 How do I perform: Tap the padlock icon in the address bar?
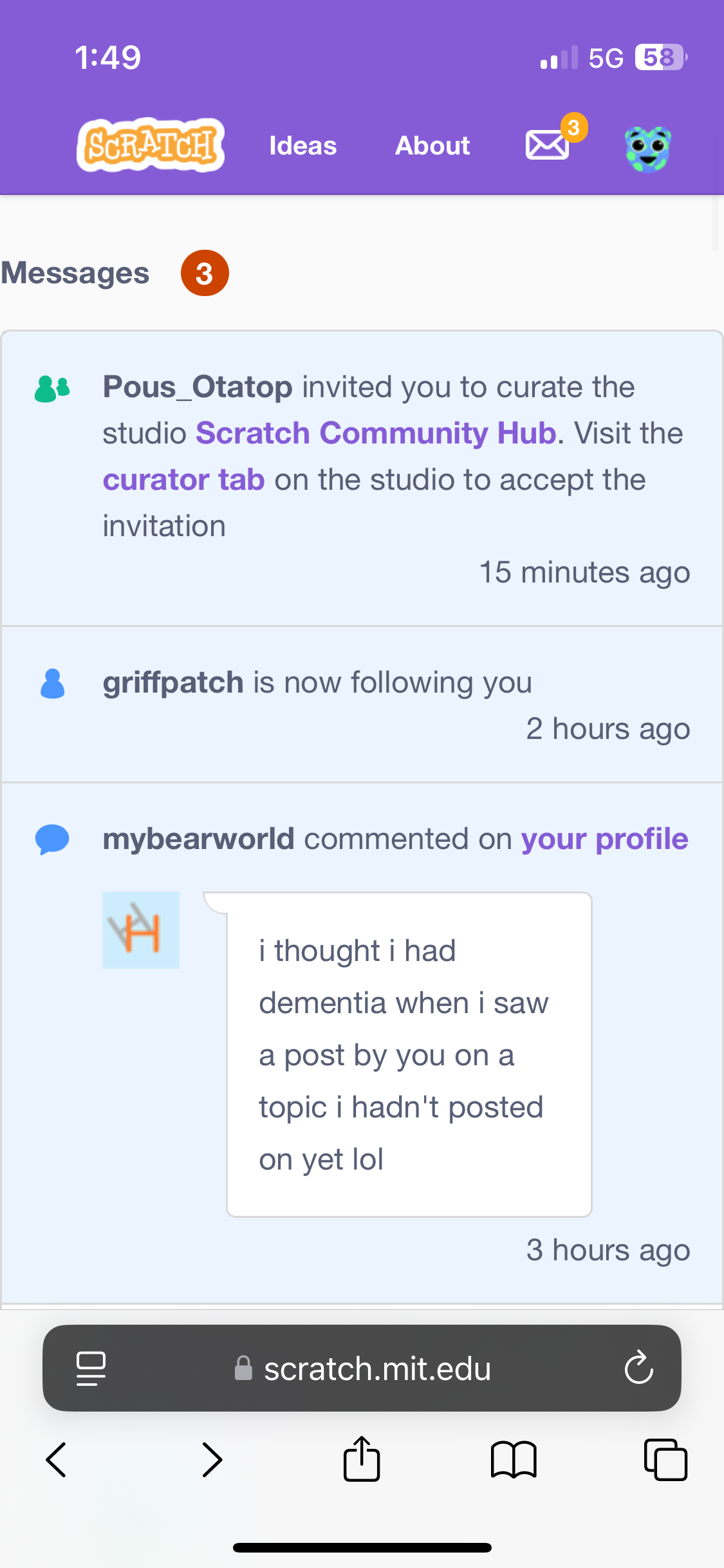[x=243, y=1368]
